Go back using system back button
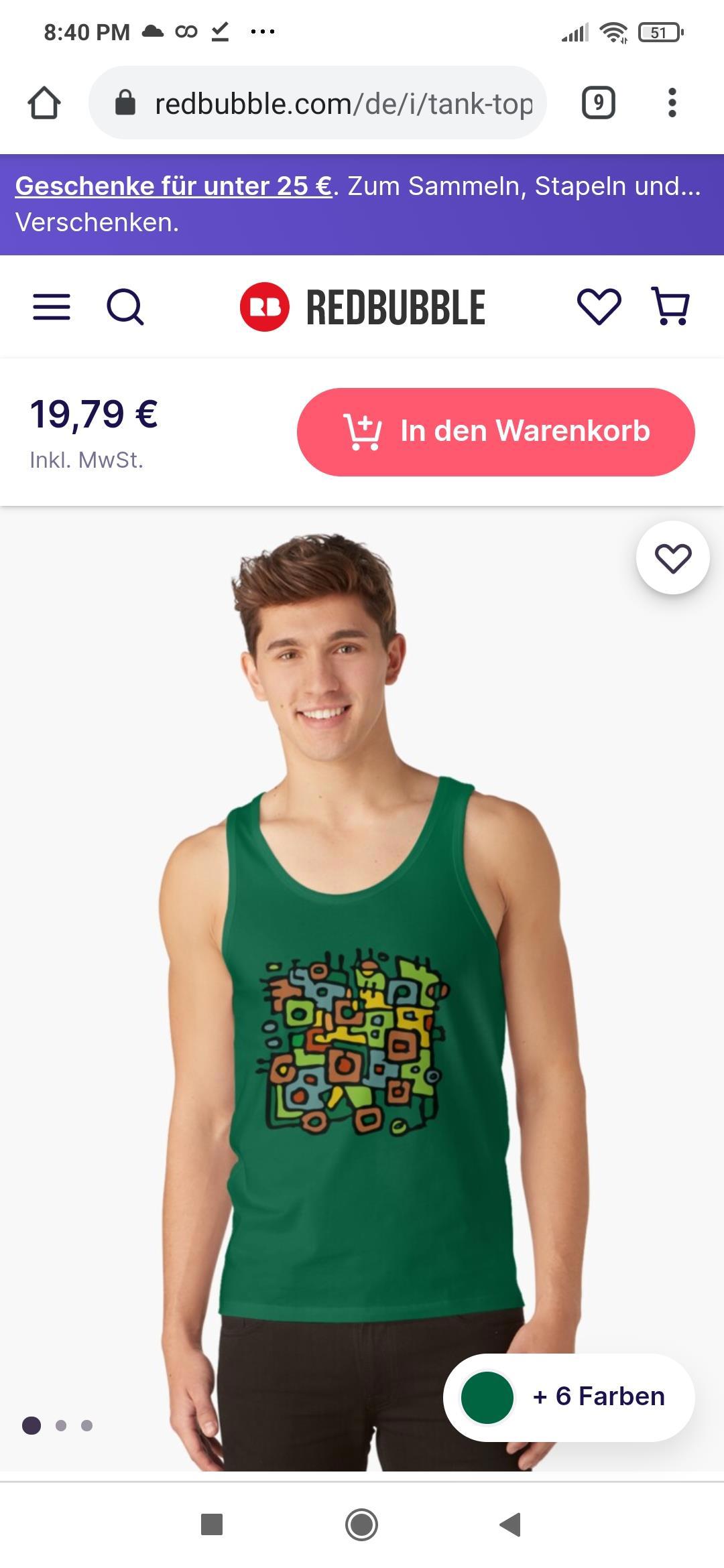The image size is (724, 1568). [511, 1524]
